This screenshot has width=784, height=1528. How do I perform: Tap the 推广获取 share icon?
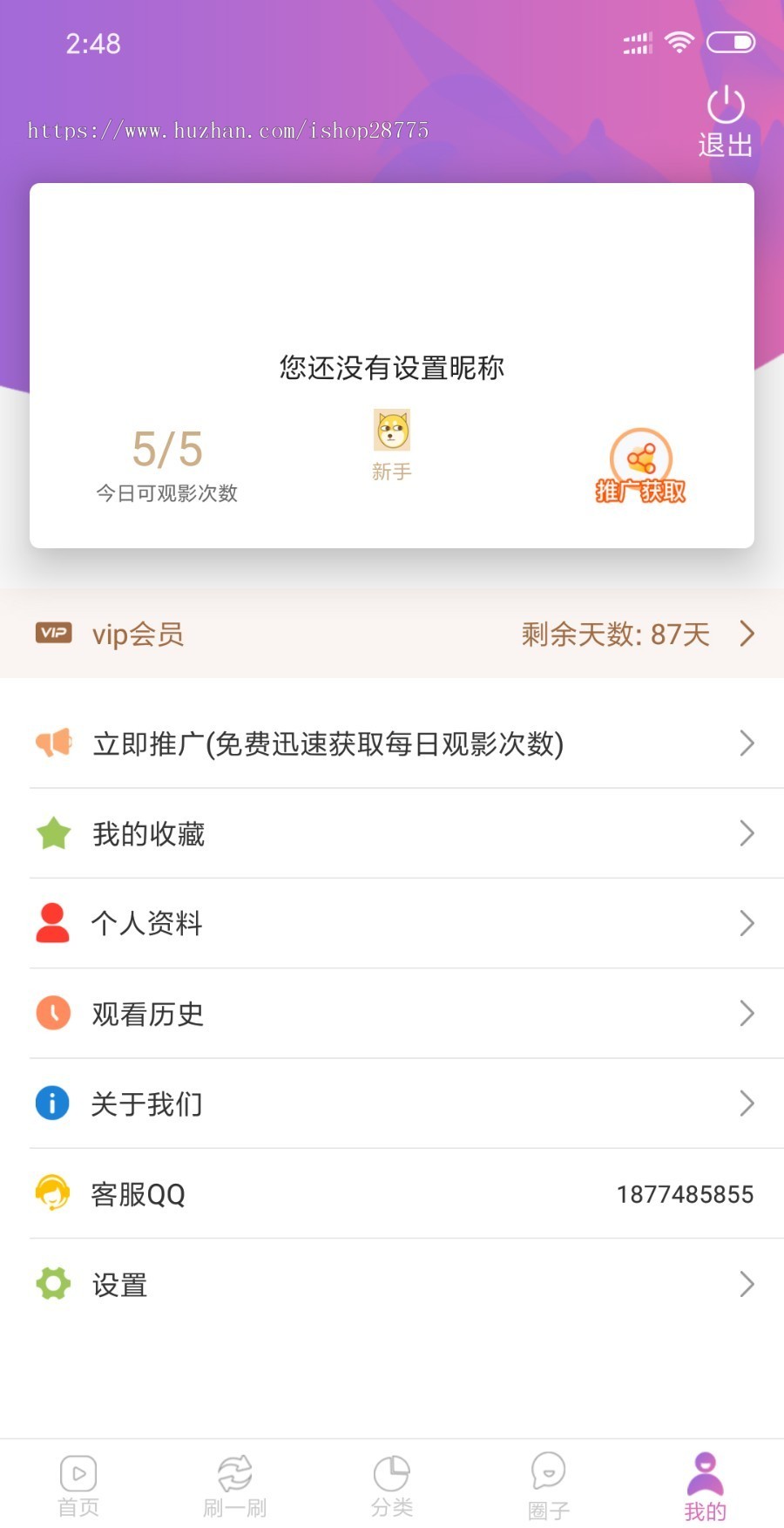pyautogui.click(x=641, y=466)
